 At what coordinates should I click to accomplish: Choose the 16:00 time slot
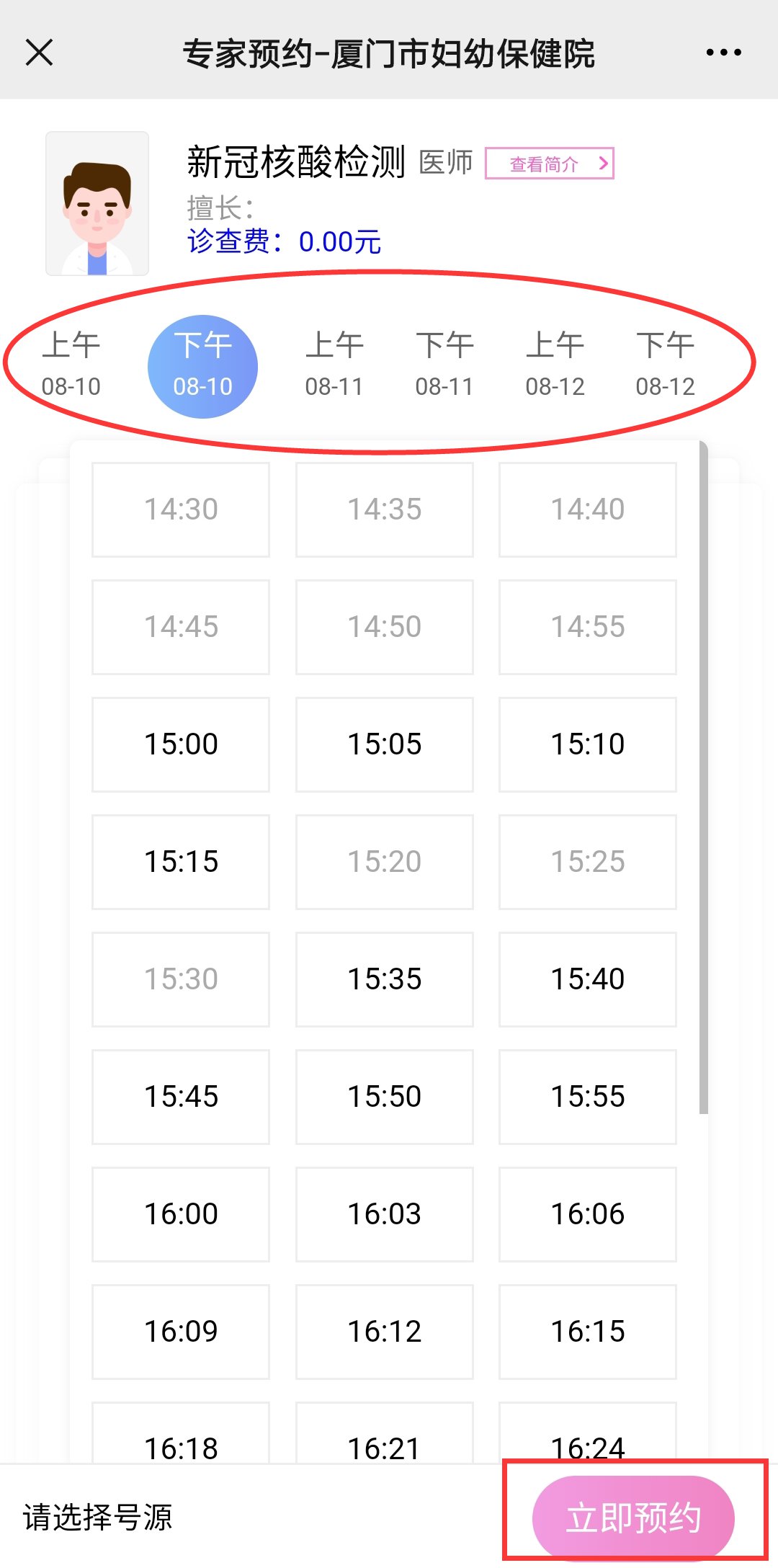181,1214
